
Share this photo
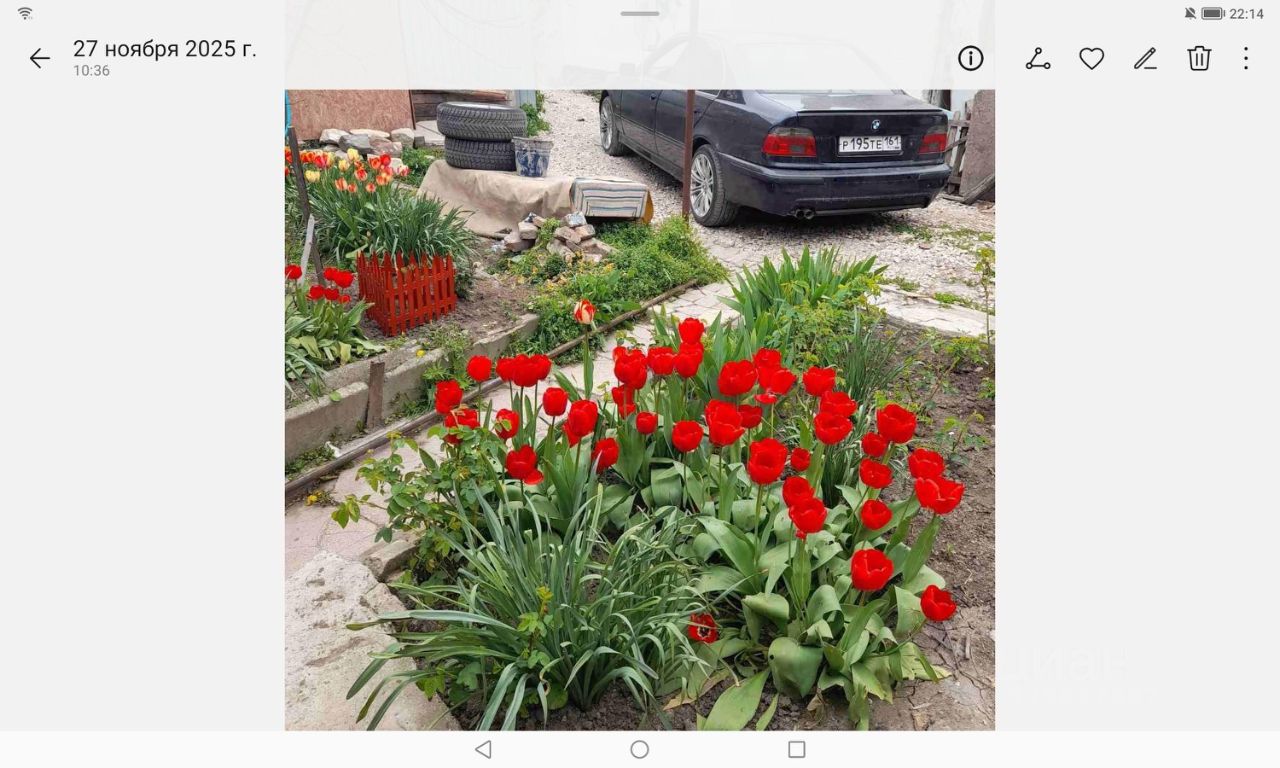pyautogui.click(x=1038, y=59)
